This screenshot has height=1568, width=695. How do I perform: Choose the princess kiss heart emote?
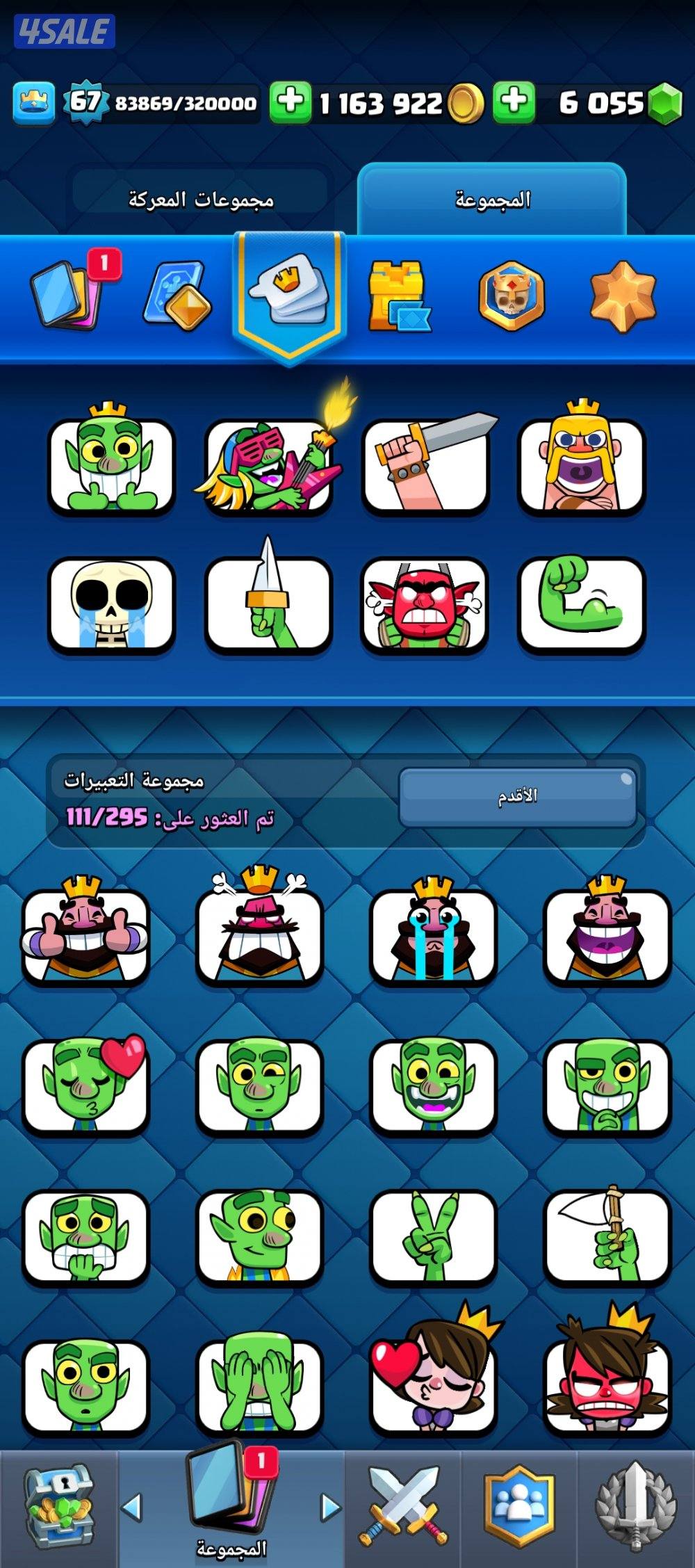tap(433, 1384)
